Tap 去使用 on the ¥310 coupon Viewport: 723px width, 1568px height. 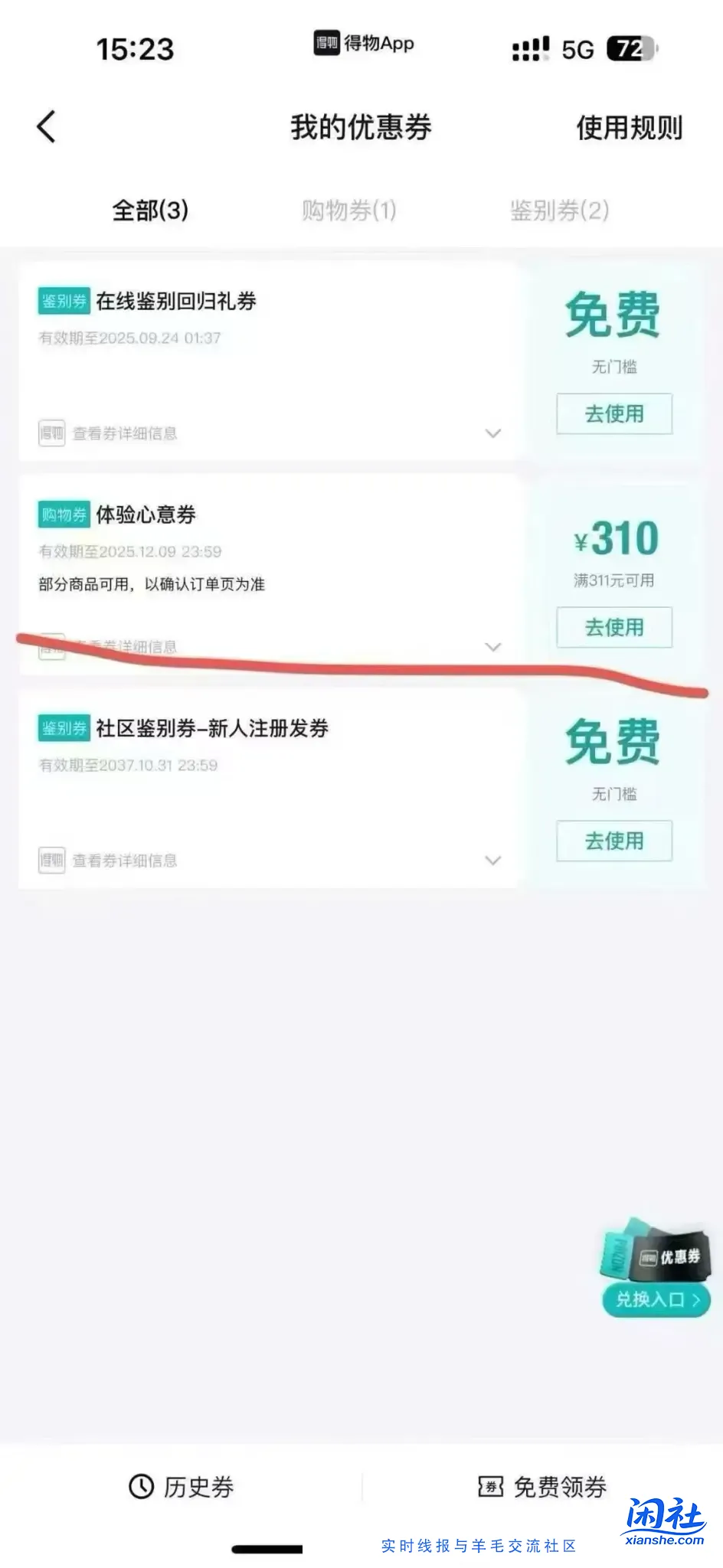click(613, 627)
